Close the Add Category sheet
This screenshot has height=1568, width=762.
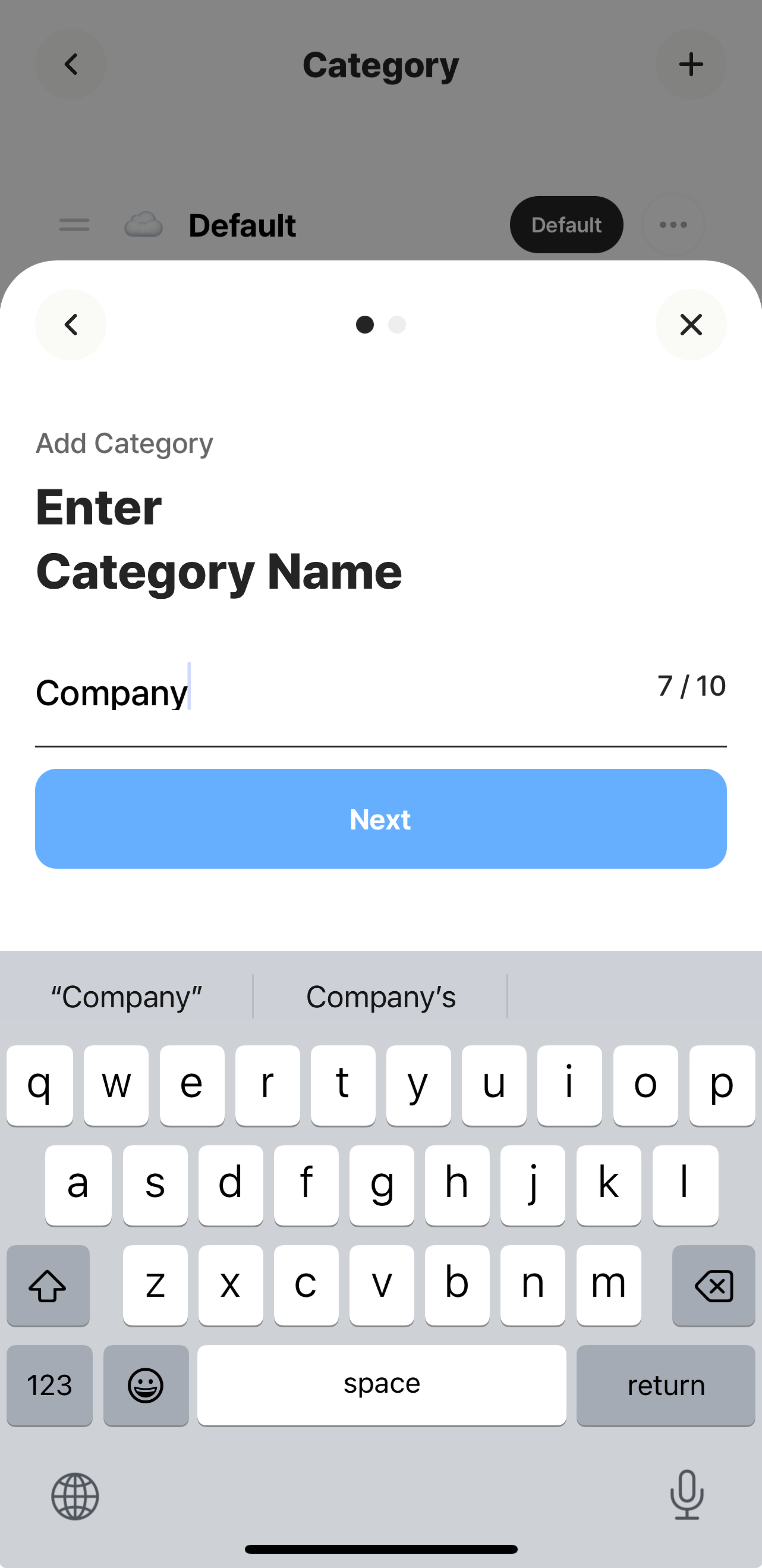691,325
